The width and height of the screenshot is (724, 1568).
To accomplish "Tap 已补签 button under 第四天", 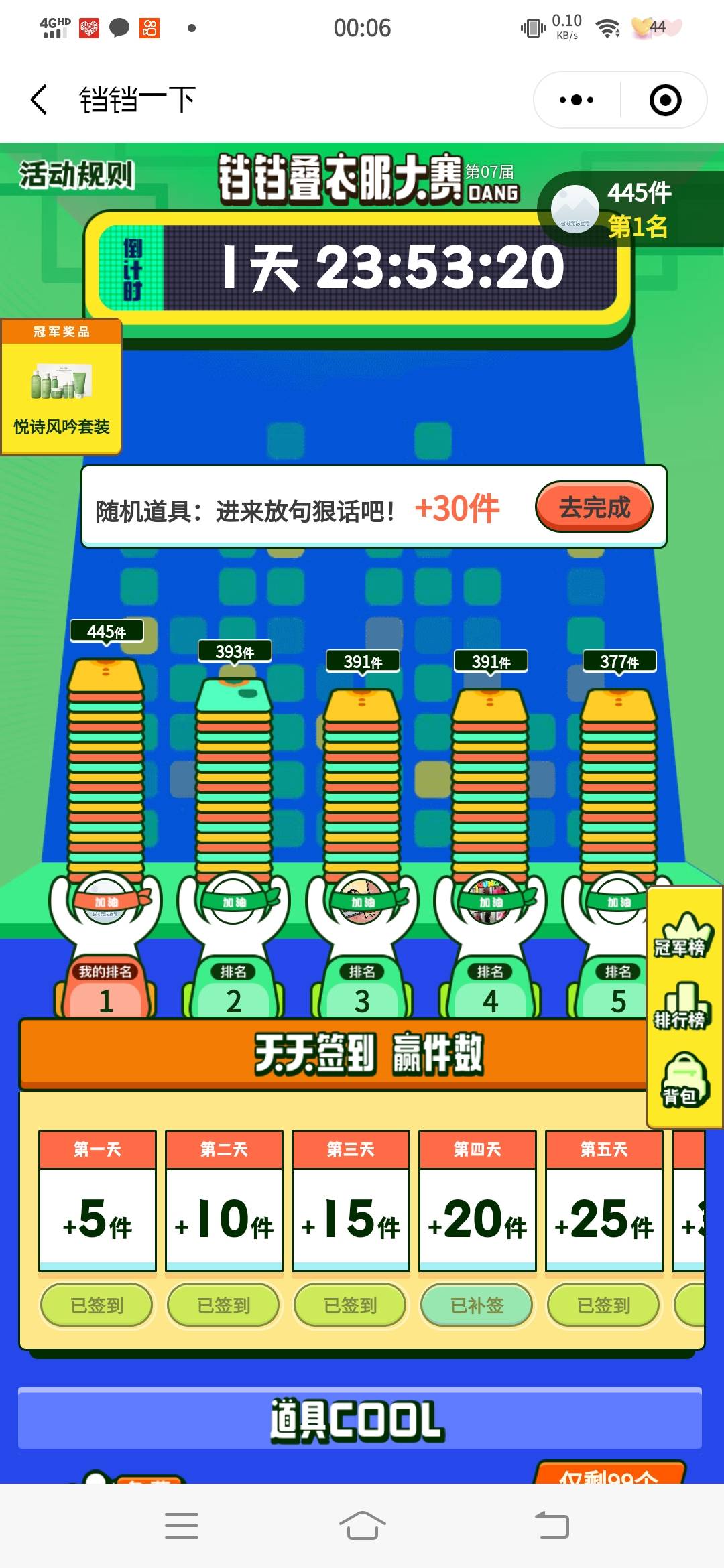I will (477, 1305).
